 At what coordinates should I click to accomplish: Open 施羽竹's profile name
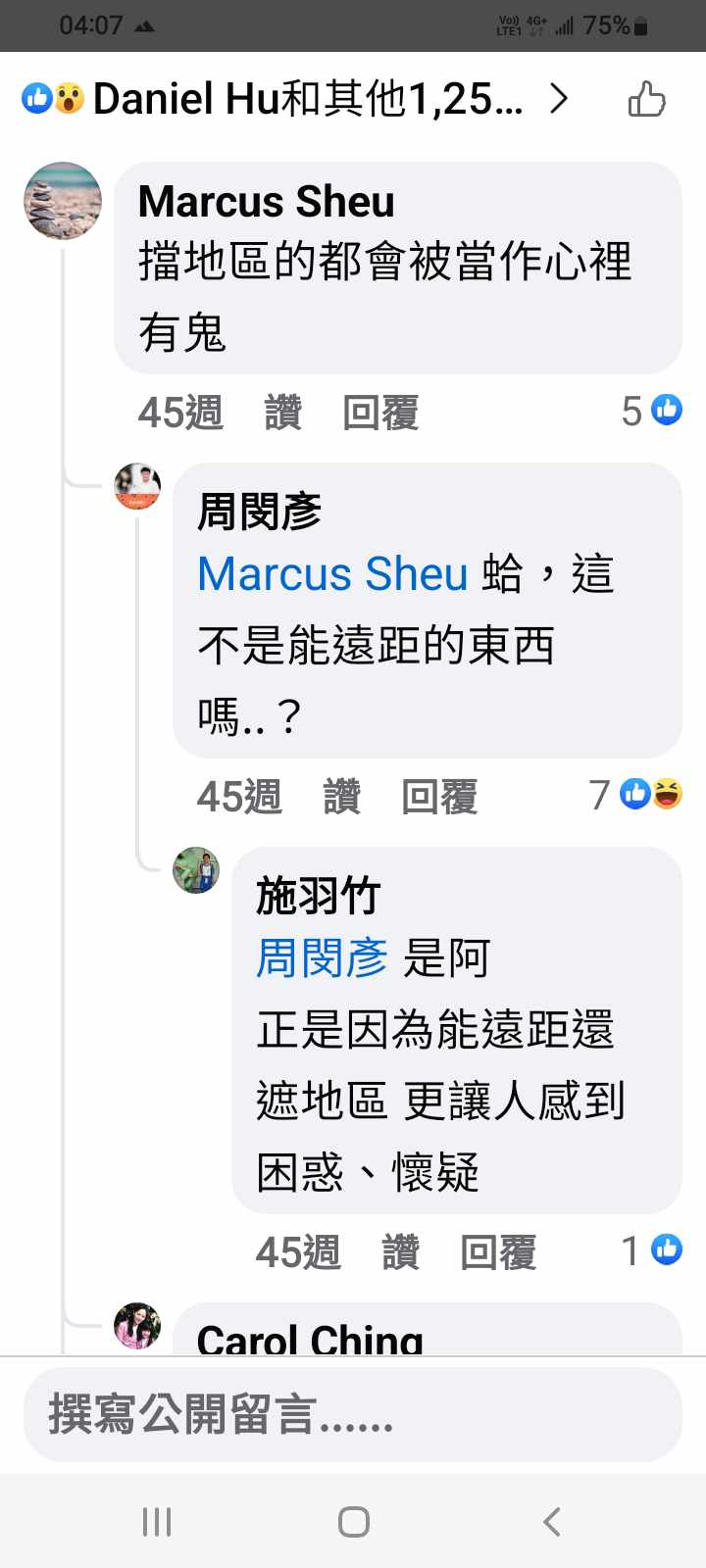point(318,896)
